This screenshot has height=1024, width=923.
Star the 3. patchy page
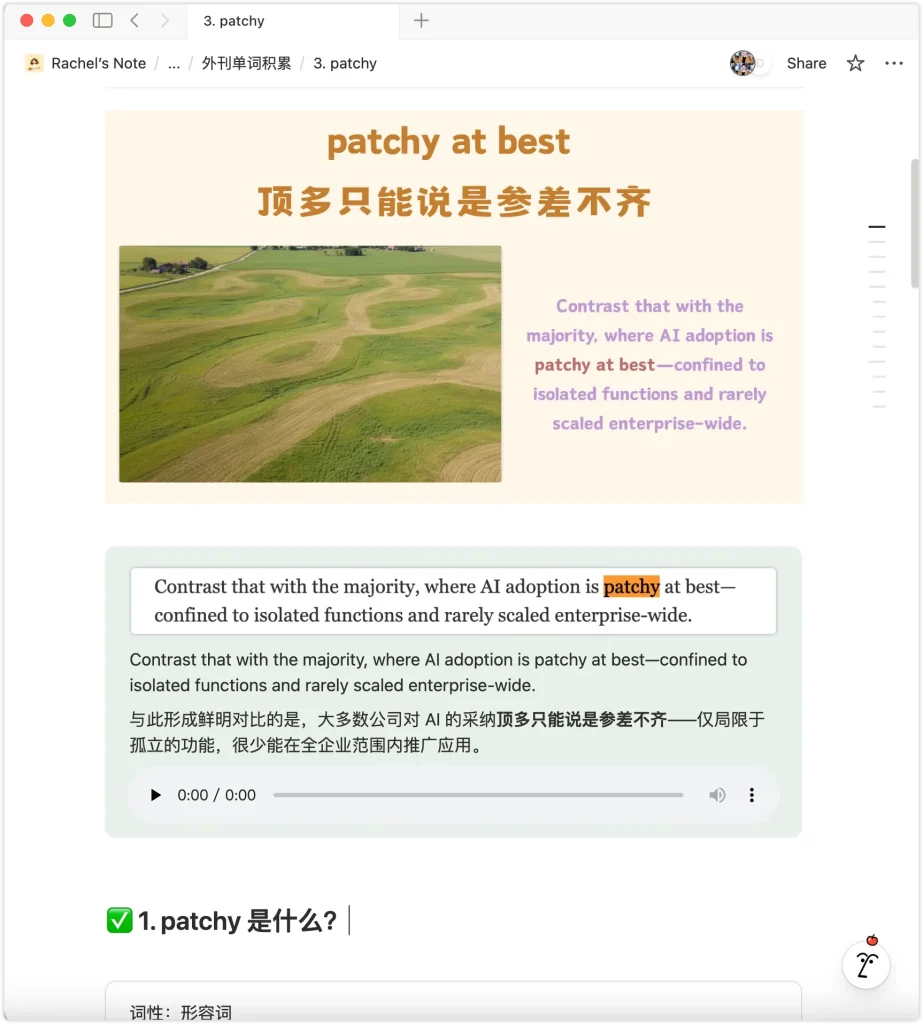click(x=855, y=63)
